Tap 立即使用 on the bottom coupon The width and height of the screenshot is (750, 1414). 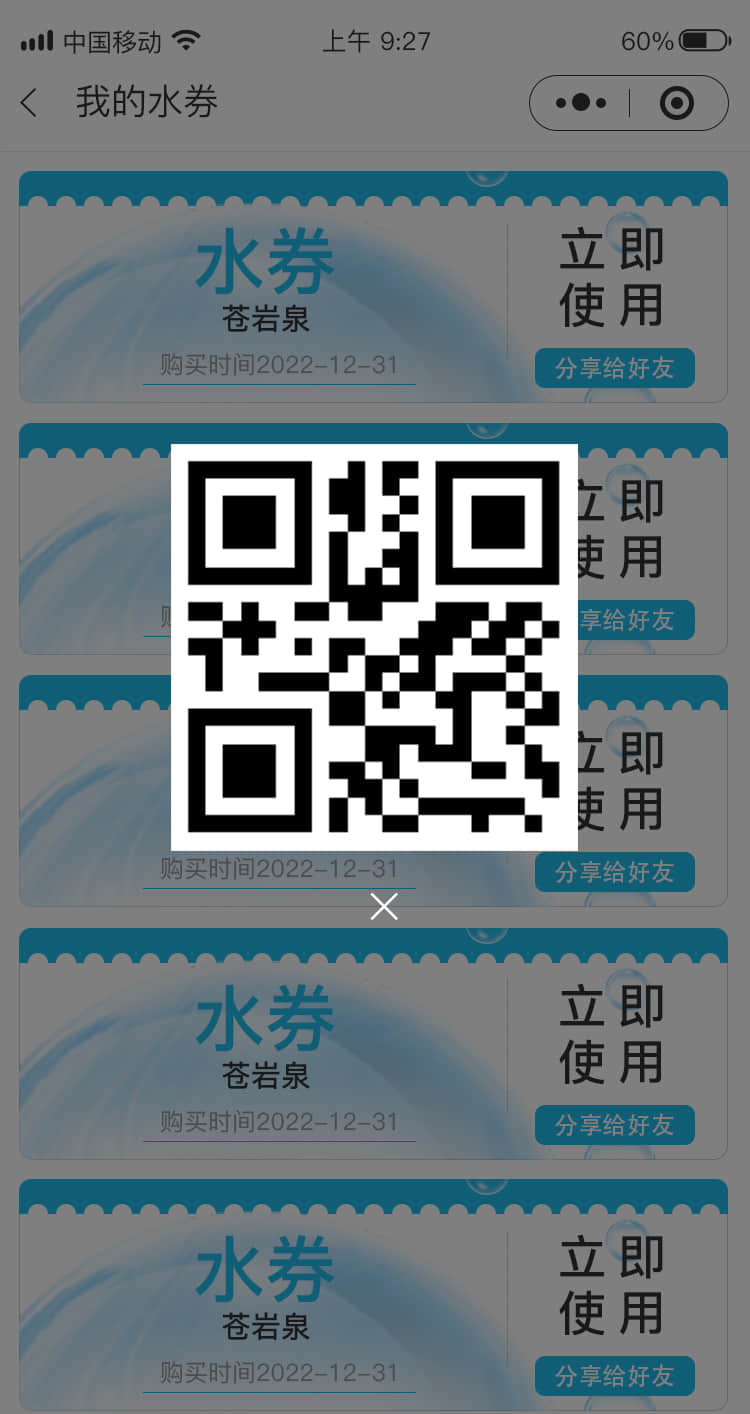point(611,1287)
